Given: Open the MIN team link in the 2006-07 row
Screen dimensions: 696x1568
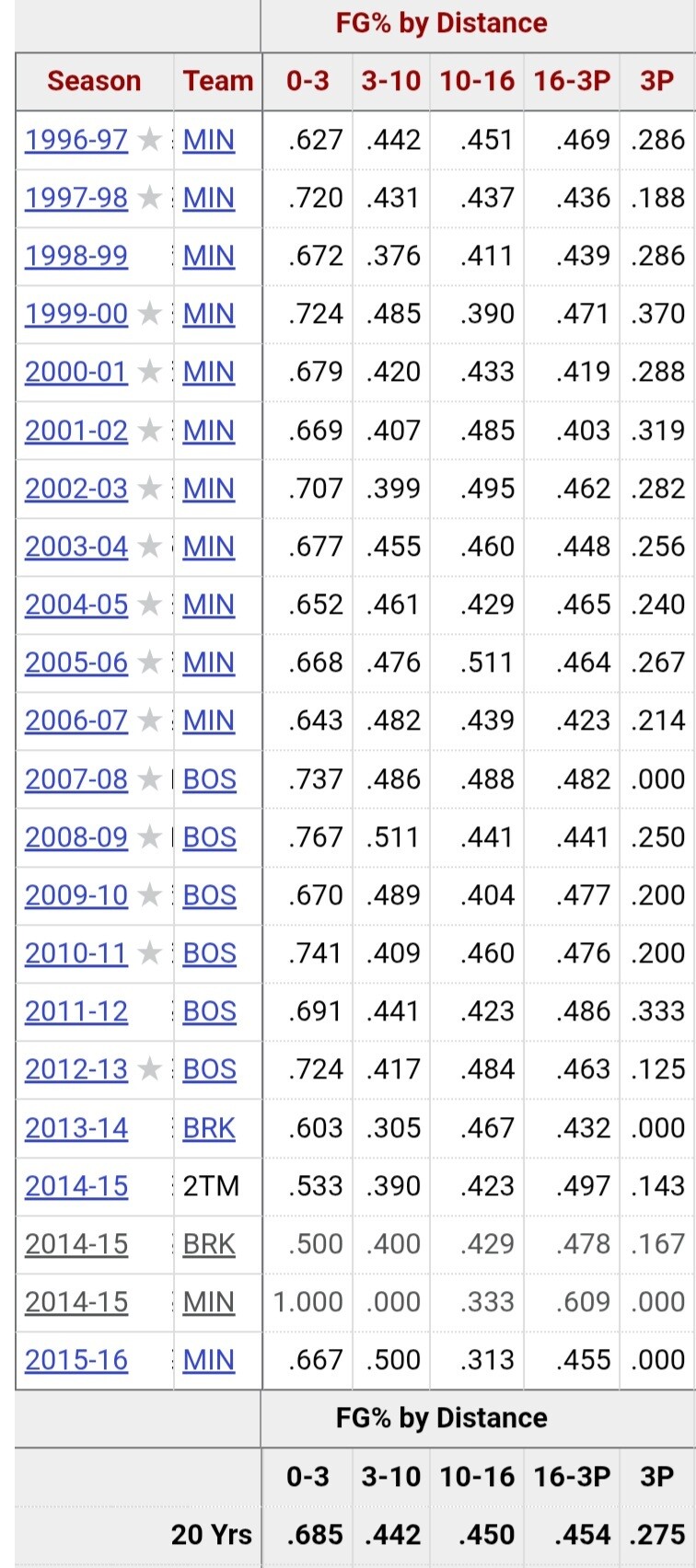Looking at the screenshot, I should coord(209,721).
